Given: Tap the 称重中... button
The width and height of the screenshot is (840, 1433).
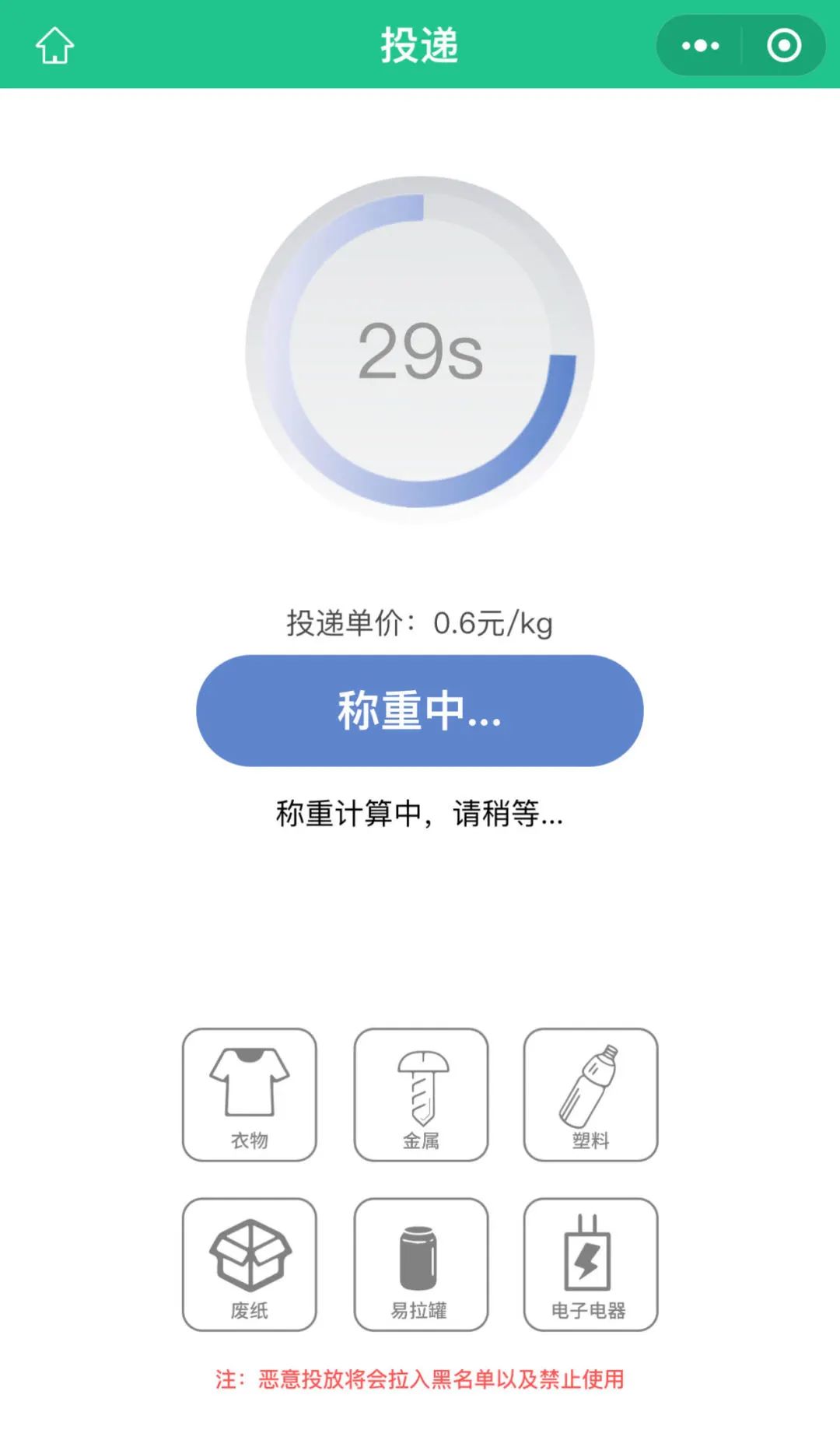Looking at the screenshot, I should click(420, 710).
